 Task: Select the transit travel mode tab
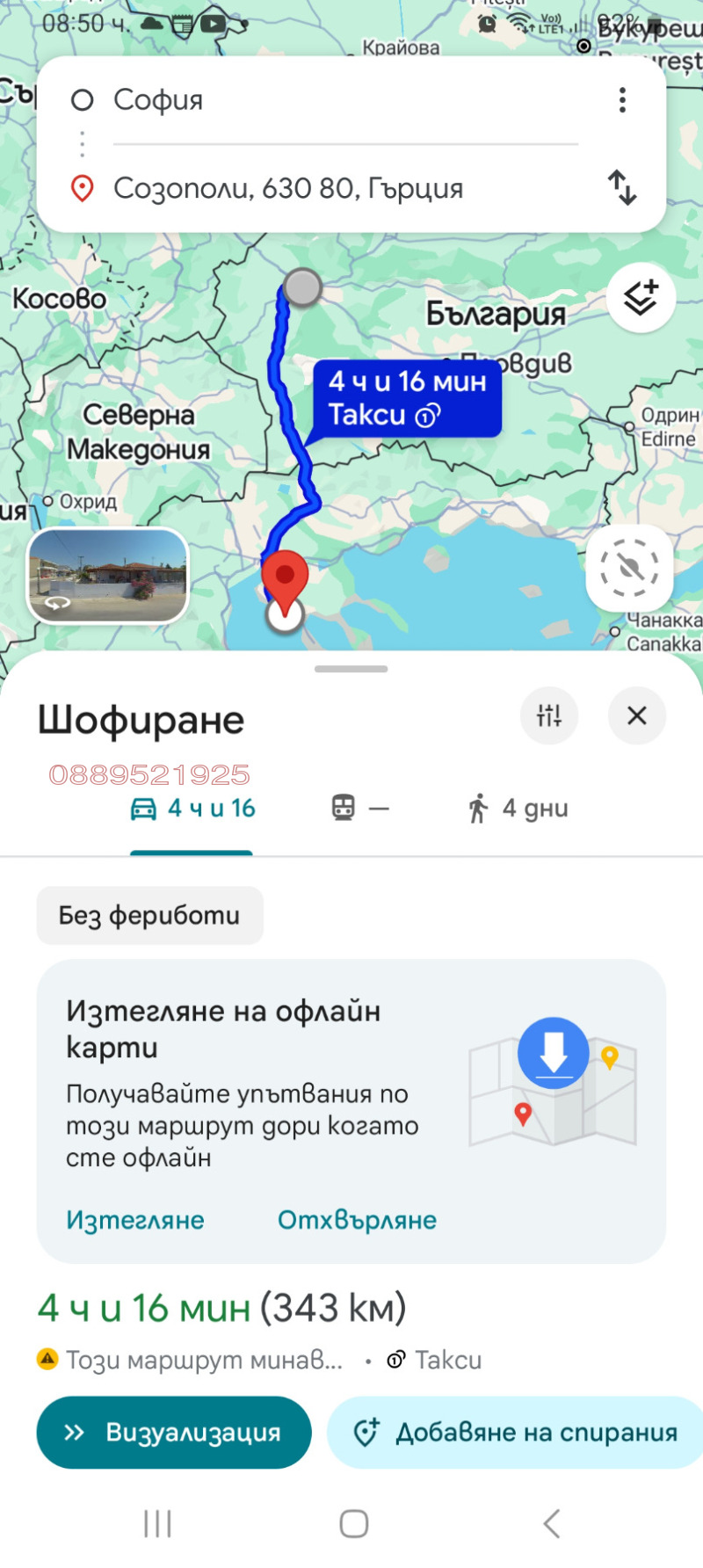[x=360, y=808]
